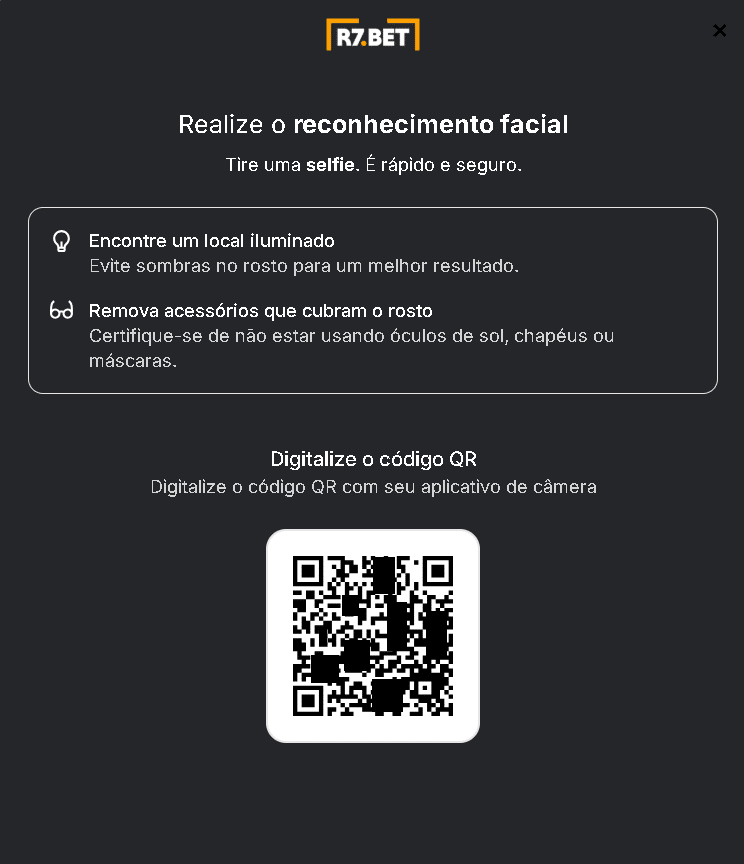Image resolution: width=744 pixels, height=864 pixels.
Task: Click the lightbulb tip icon
Action: point(62,242)
